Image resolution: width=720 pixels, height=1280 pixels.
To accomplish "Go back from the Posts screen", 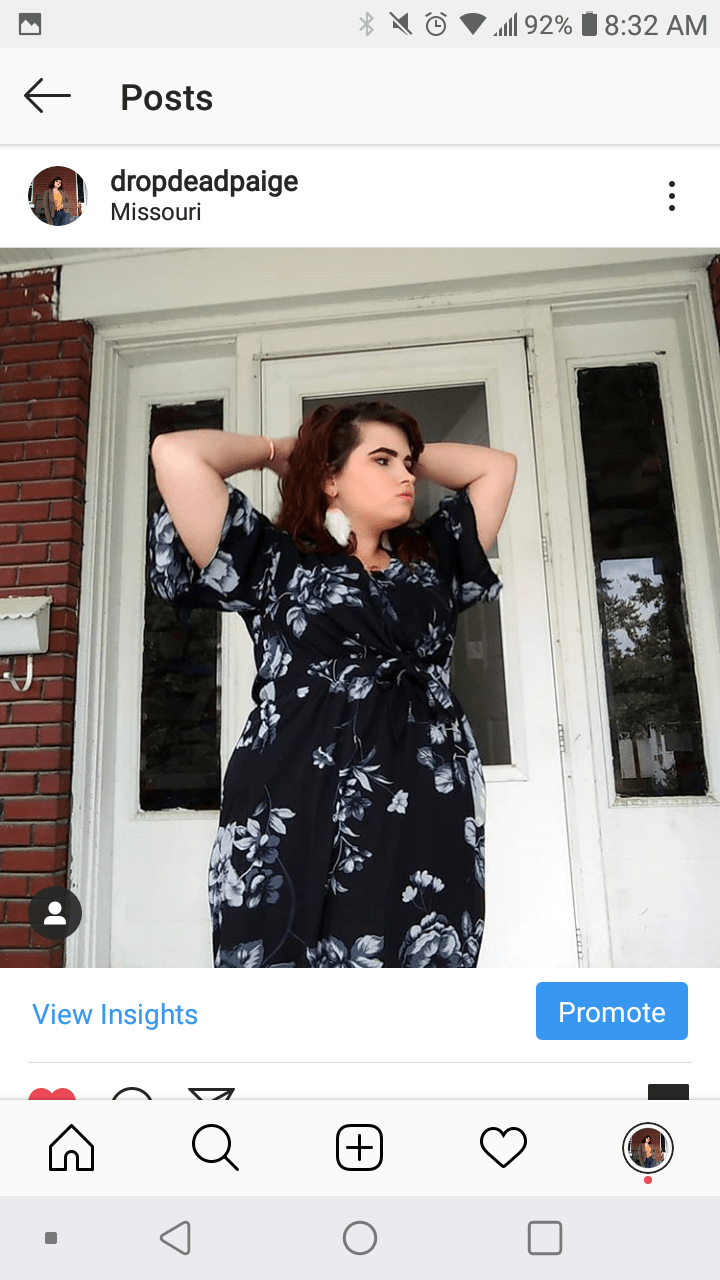I will tap(47, 97).
